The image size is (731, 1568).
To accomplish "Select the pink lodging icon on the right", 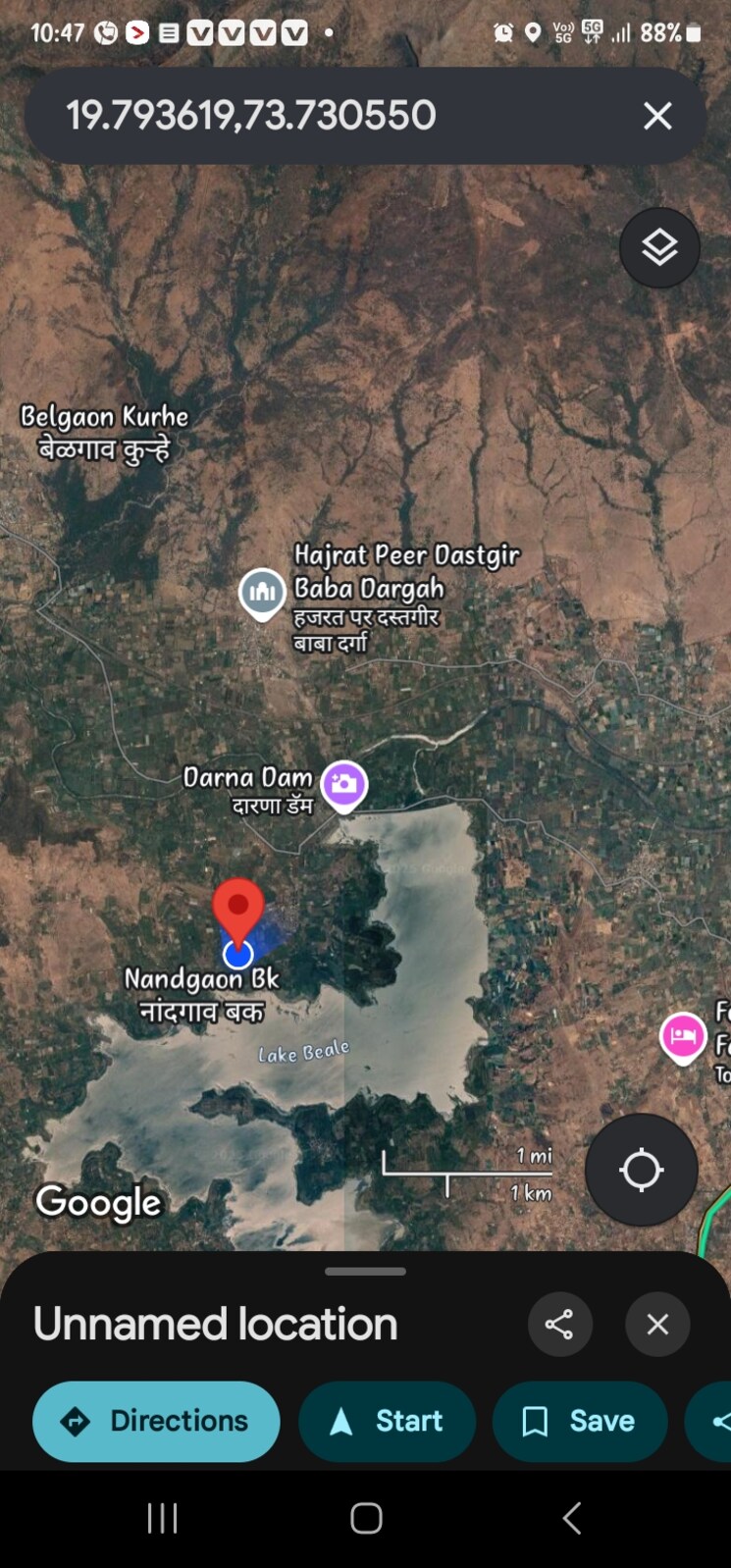I will [x=684, y=1036].
